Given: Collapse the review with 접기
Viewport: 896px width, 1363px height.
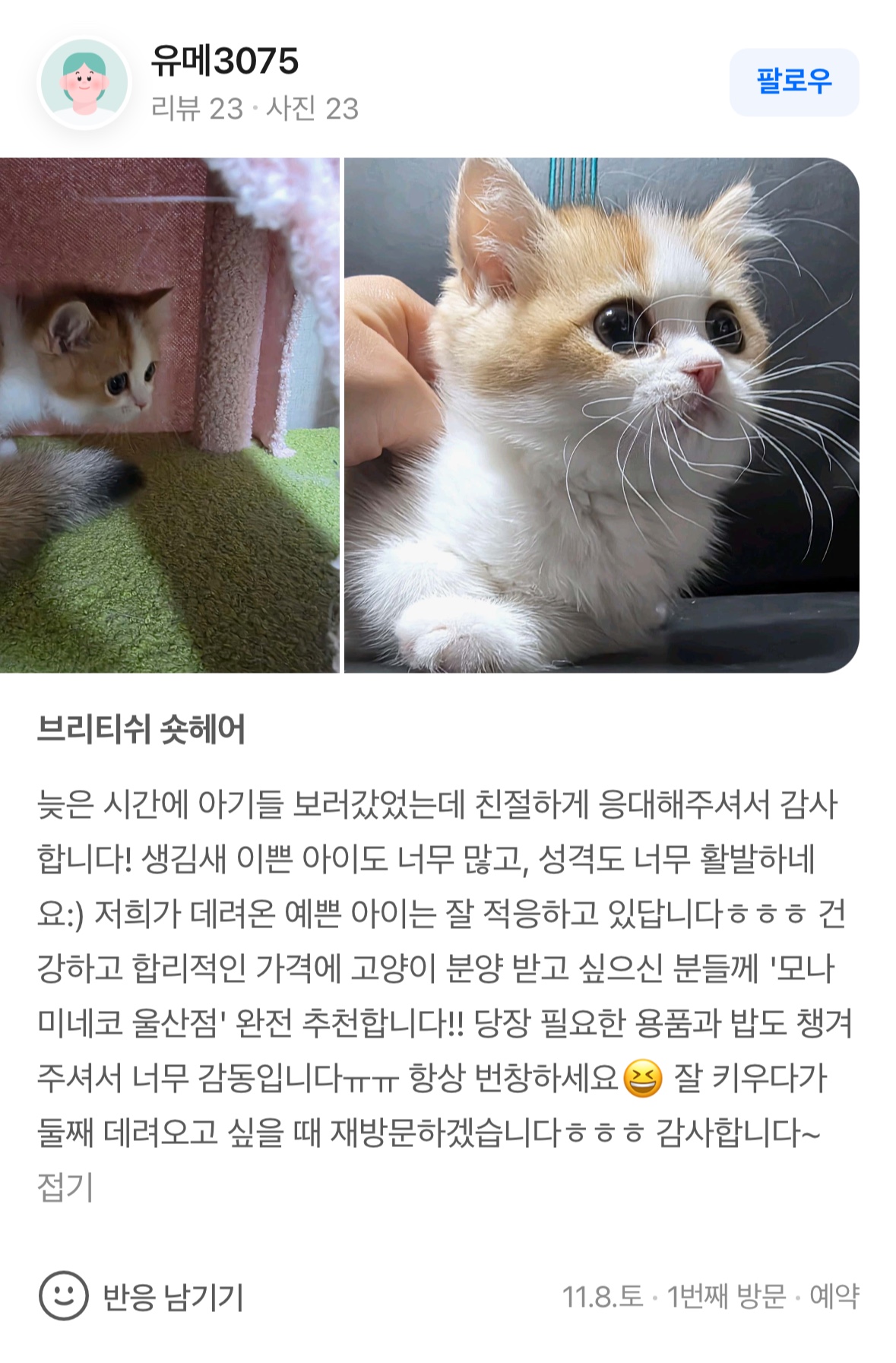Looking at the screenshot, I should 65,1187.
